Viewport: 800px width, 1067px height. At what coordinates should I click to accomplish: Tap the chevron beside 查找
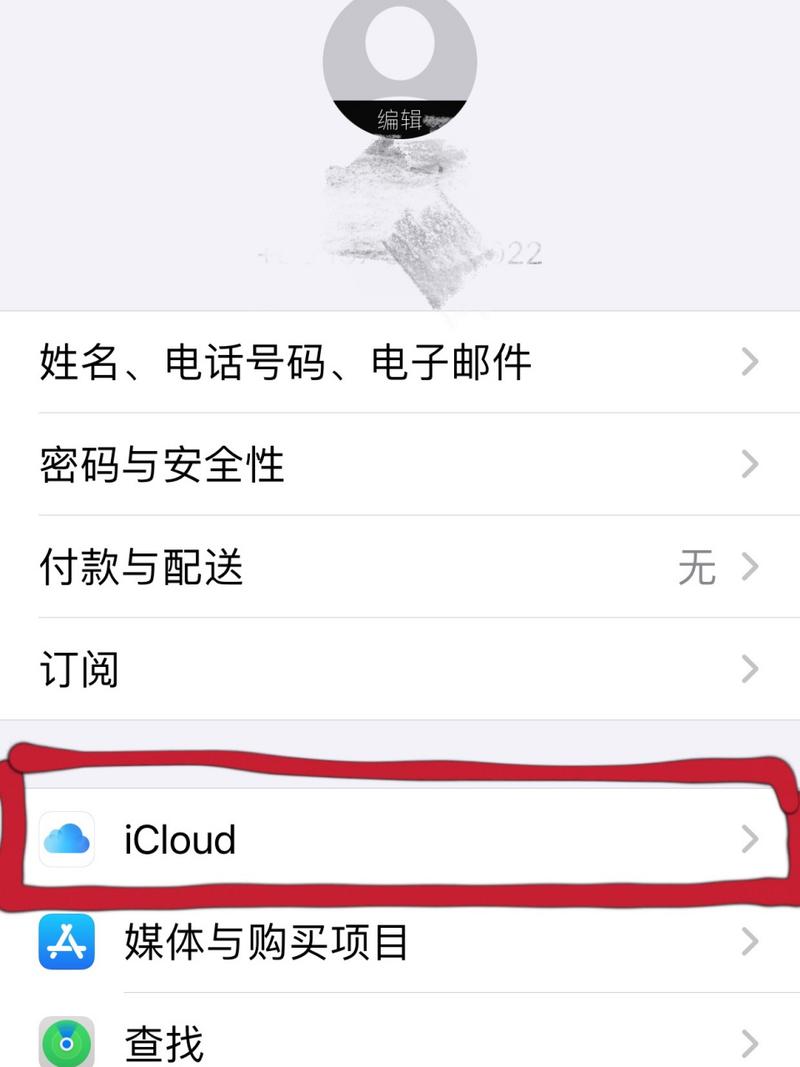tap(748, 1045)
